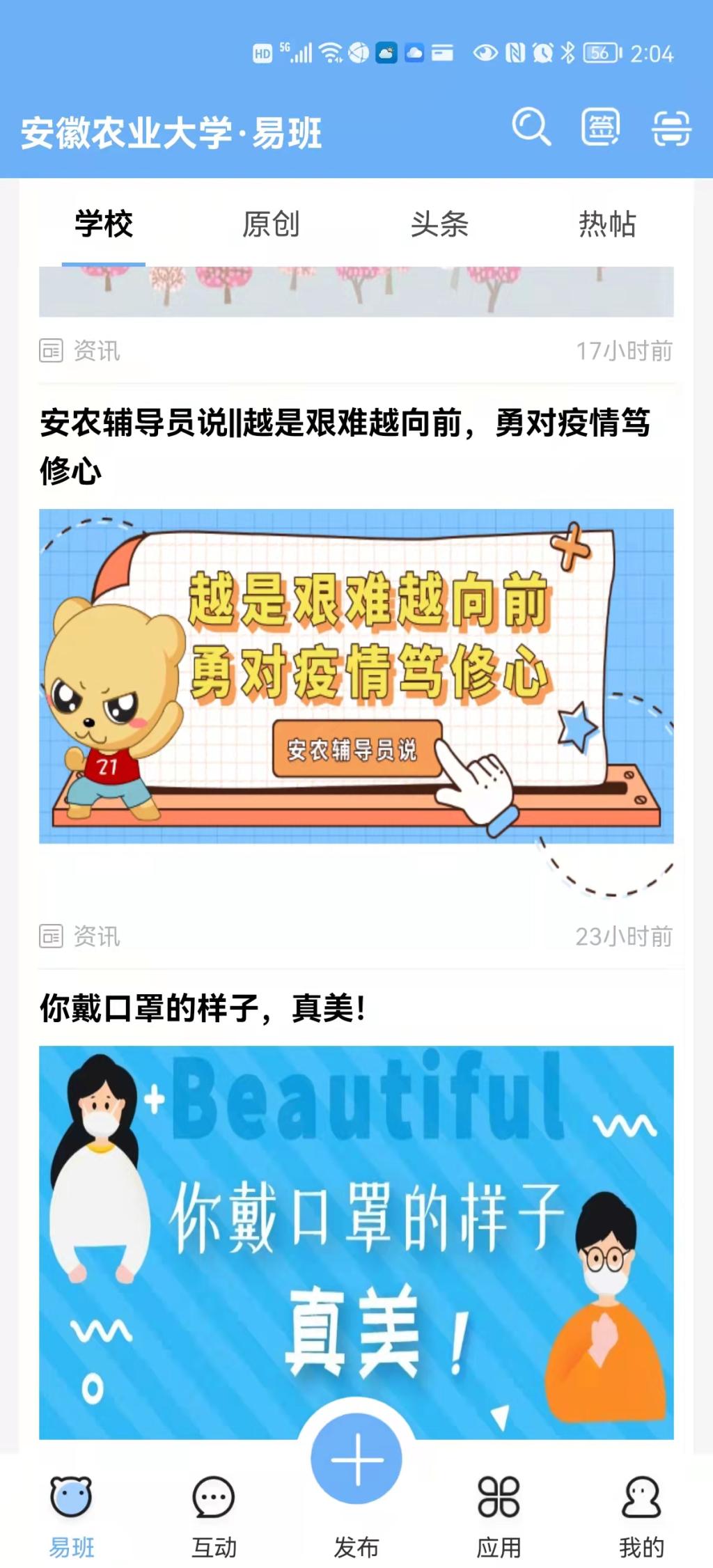Switch to the 热帖 tab

pos(607,224)
